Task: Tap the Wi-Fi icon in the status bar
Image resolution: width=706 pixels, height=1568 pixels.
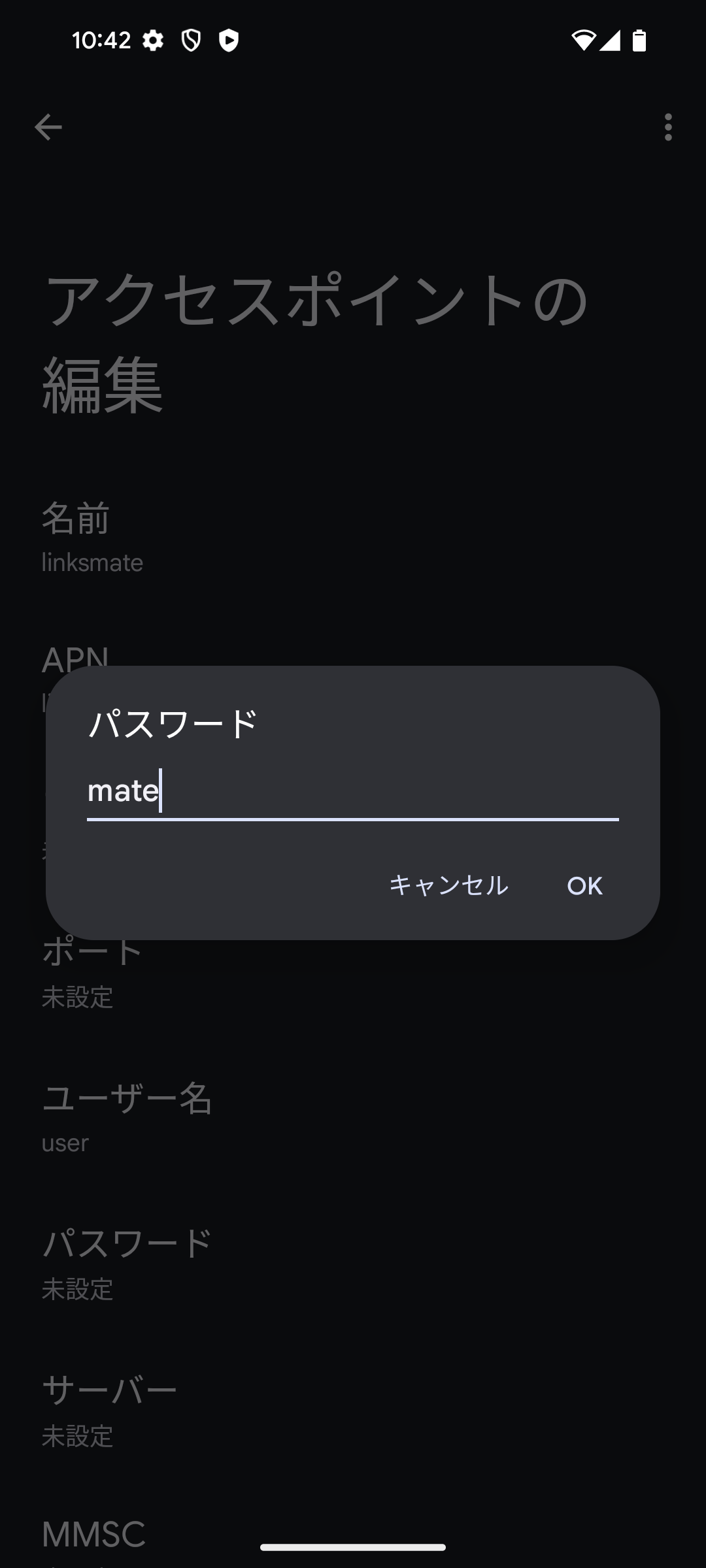Action: [585, 41]
